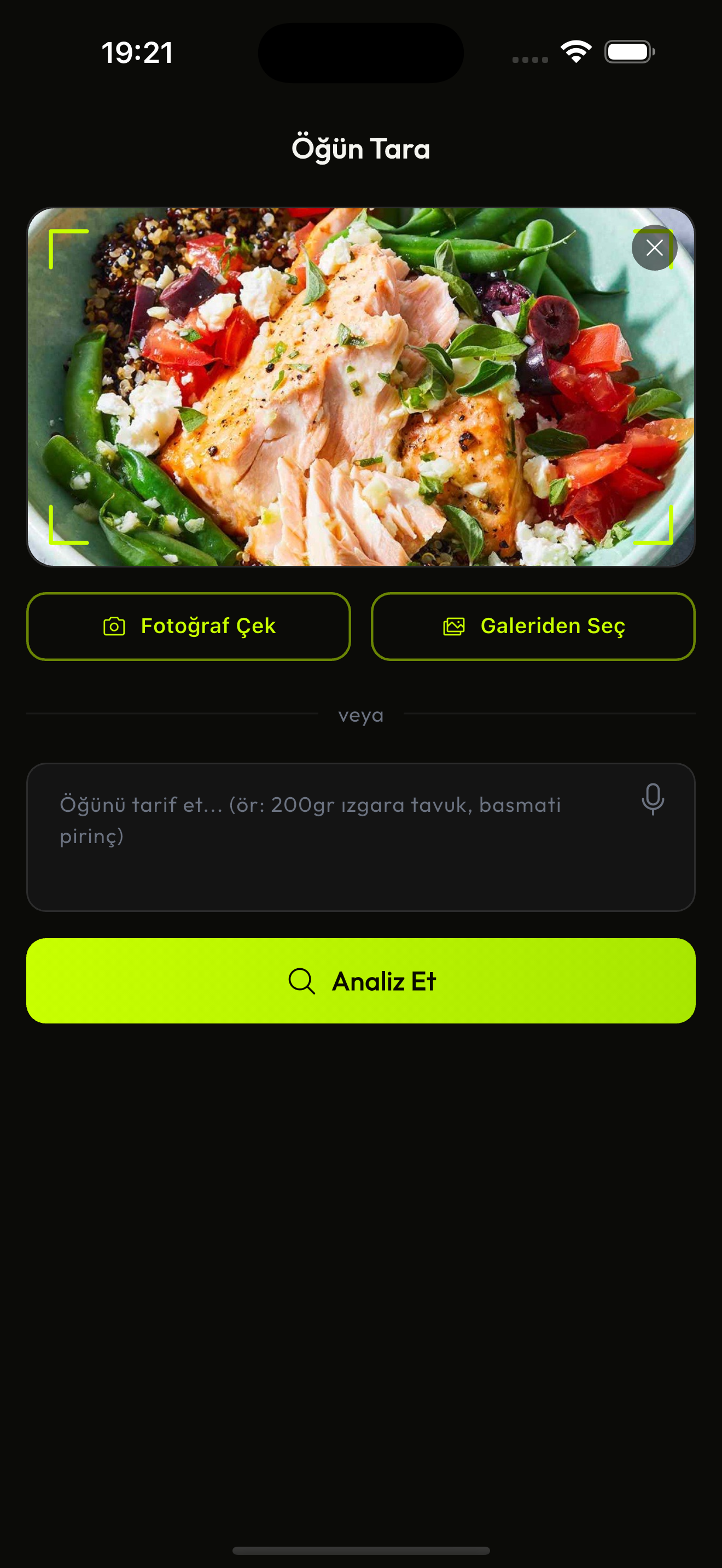
Task: Focus the Öğünü tarif et text field
Action: click(x=329, y=837)
